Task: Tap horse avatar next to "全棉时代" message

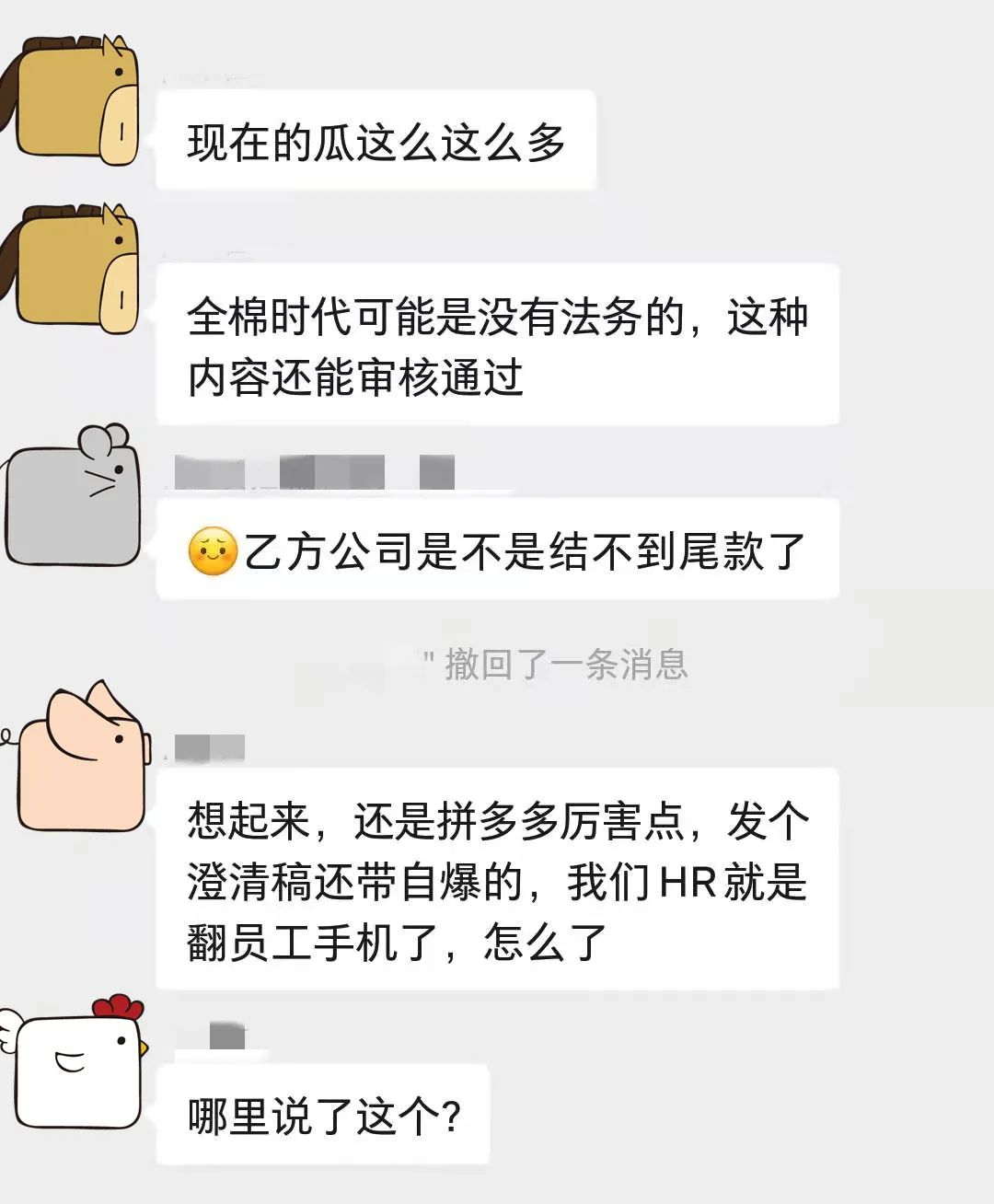Action: click(75, 269)
